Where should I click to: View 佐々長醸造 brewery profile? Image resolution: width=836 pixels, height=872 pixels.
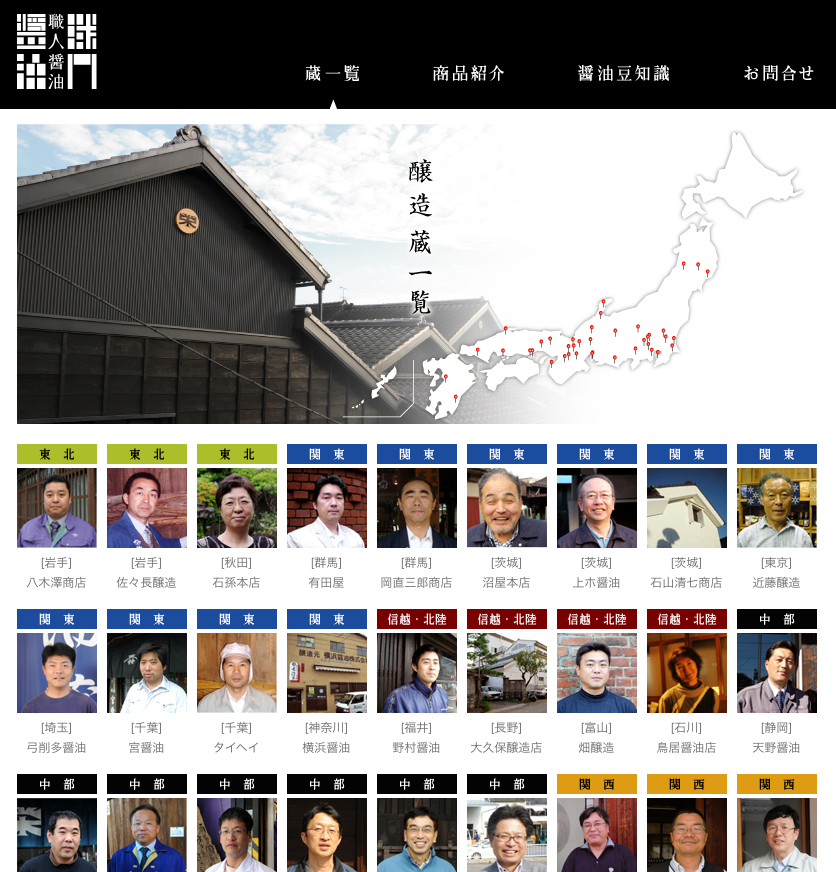pyautogui.click(x=147, y=508)
